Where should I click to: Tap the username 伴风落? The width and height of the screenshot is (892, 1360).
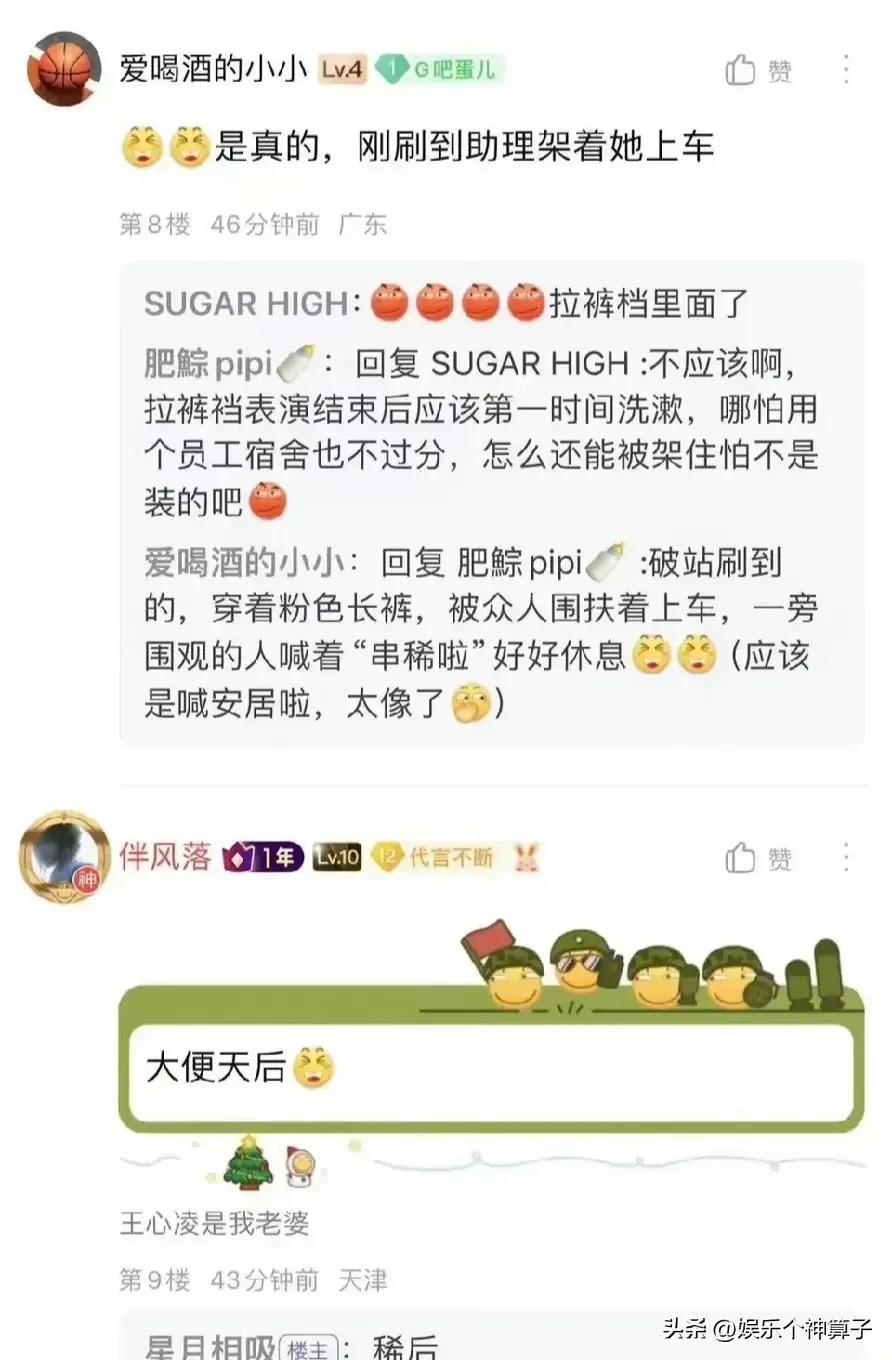(165, 857)
